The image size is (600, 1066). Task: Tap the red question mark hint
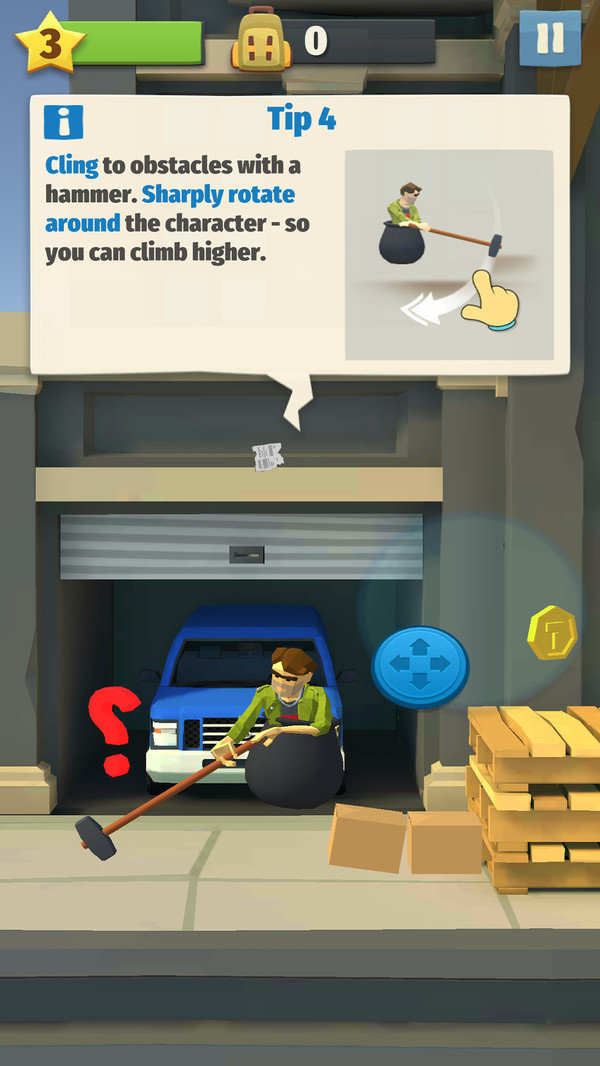click(115, 728)
